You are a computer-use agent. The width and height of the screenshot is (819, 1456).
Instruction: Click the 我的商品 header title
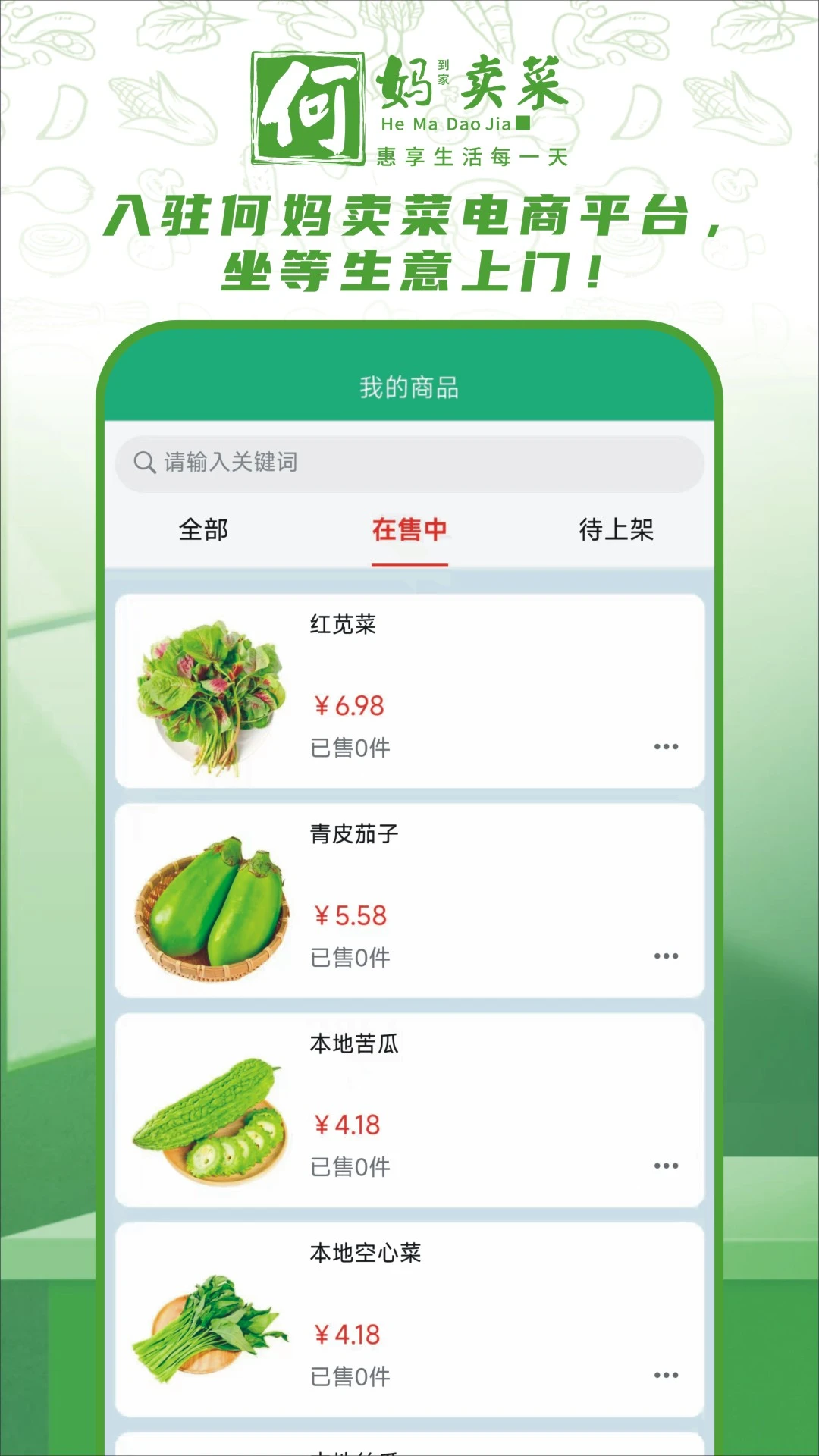(409, 386)
